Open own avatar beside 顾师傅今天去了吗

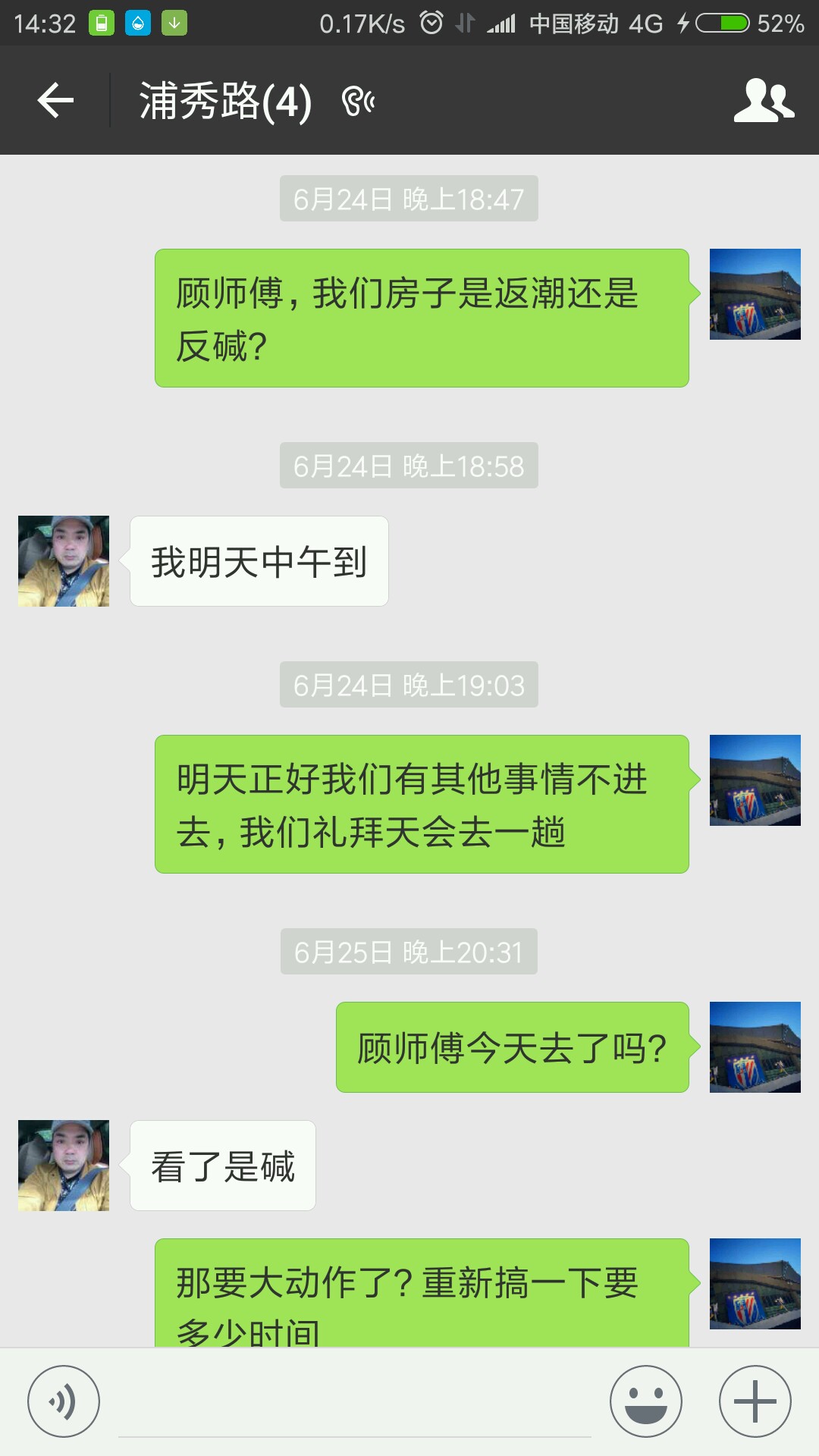pos(755,1047)
